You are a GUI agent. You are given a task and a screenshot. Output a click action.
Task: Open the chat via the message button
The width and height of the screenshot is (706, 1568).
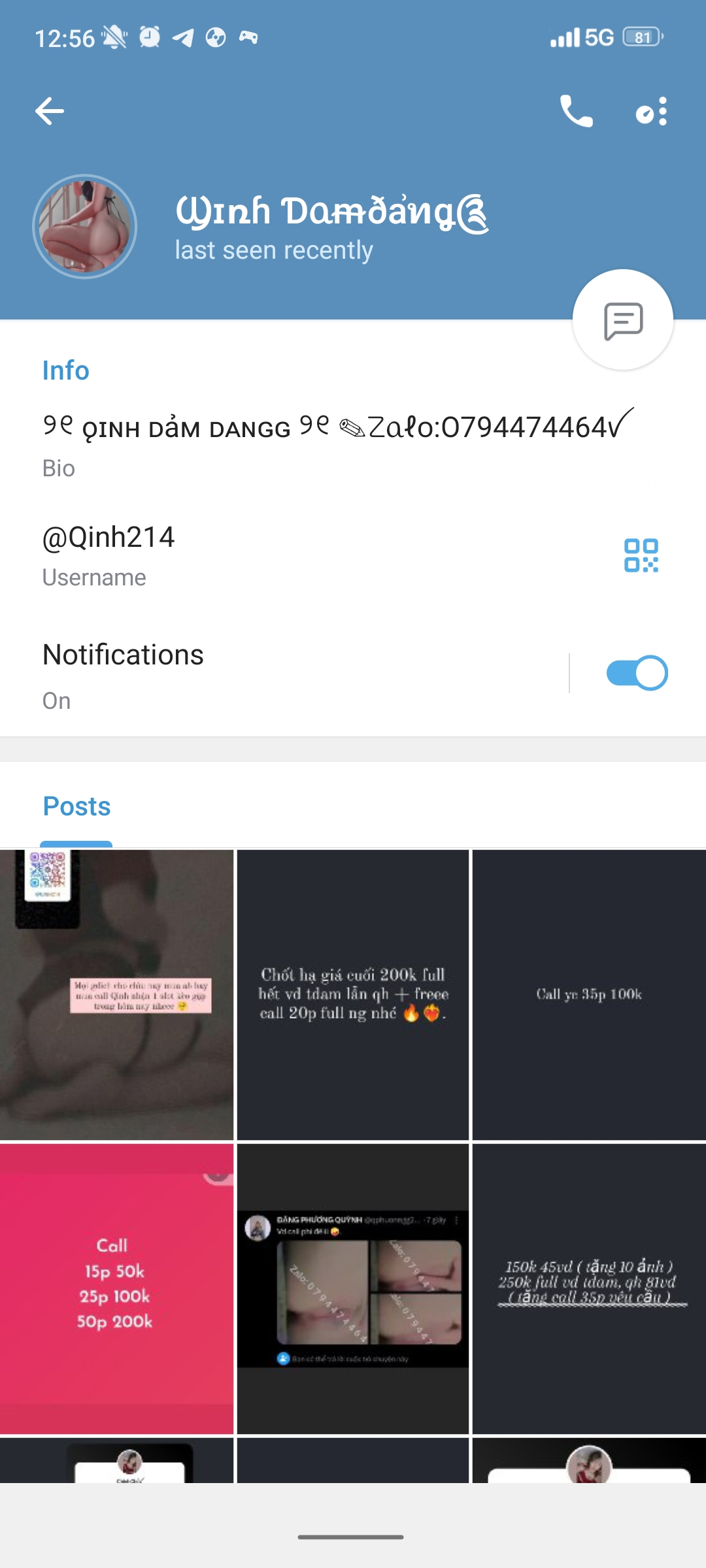622,320
